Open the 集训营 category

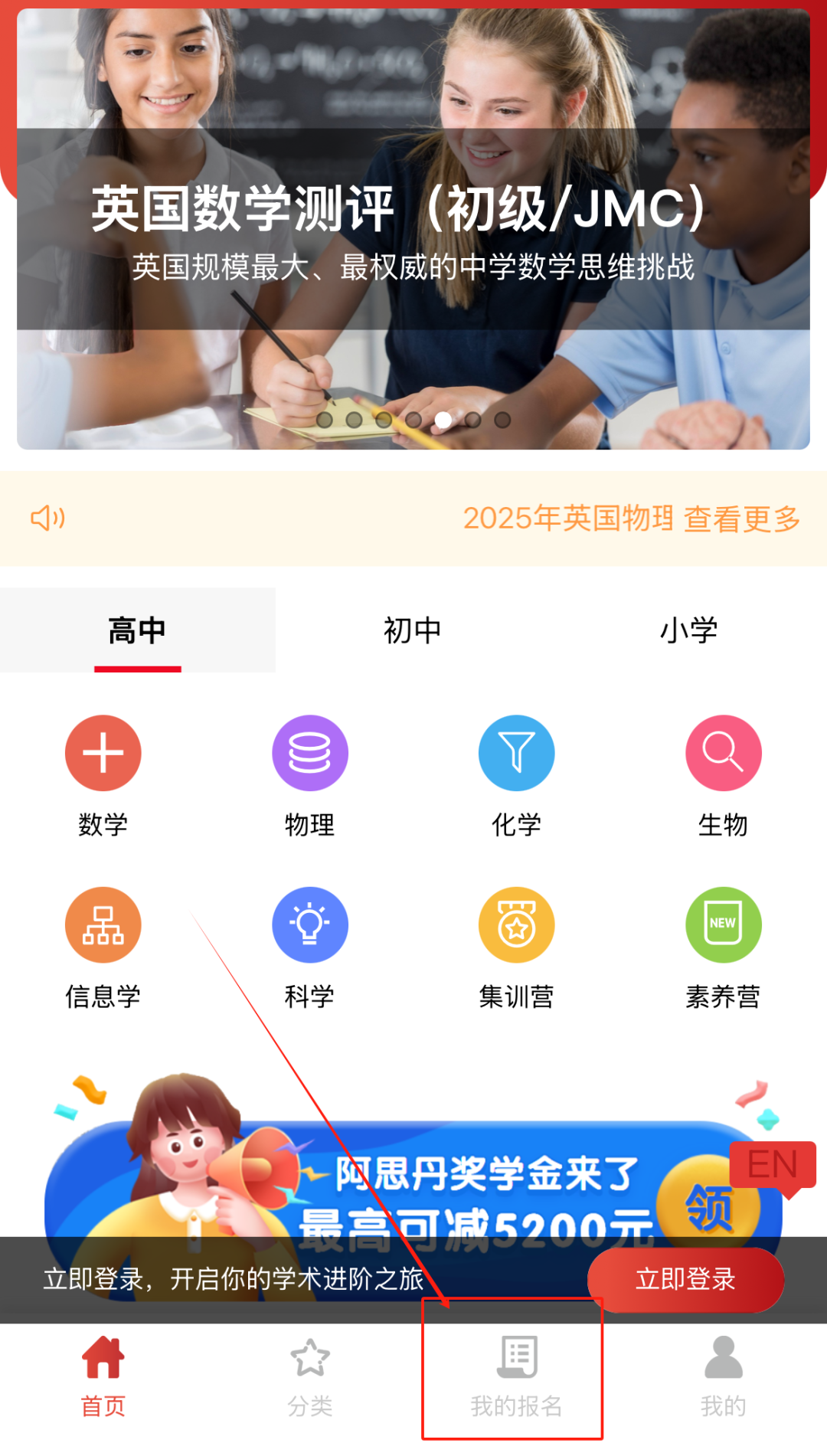point(517,947)
